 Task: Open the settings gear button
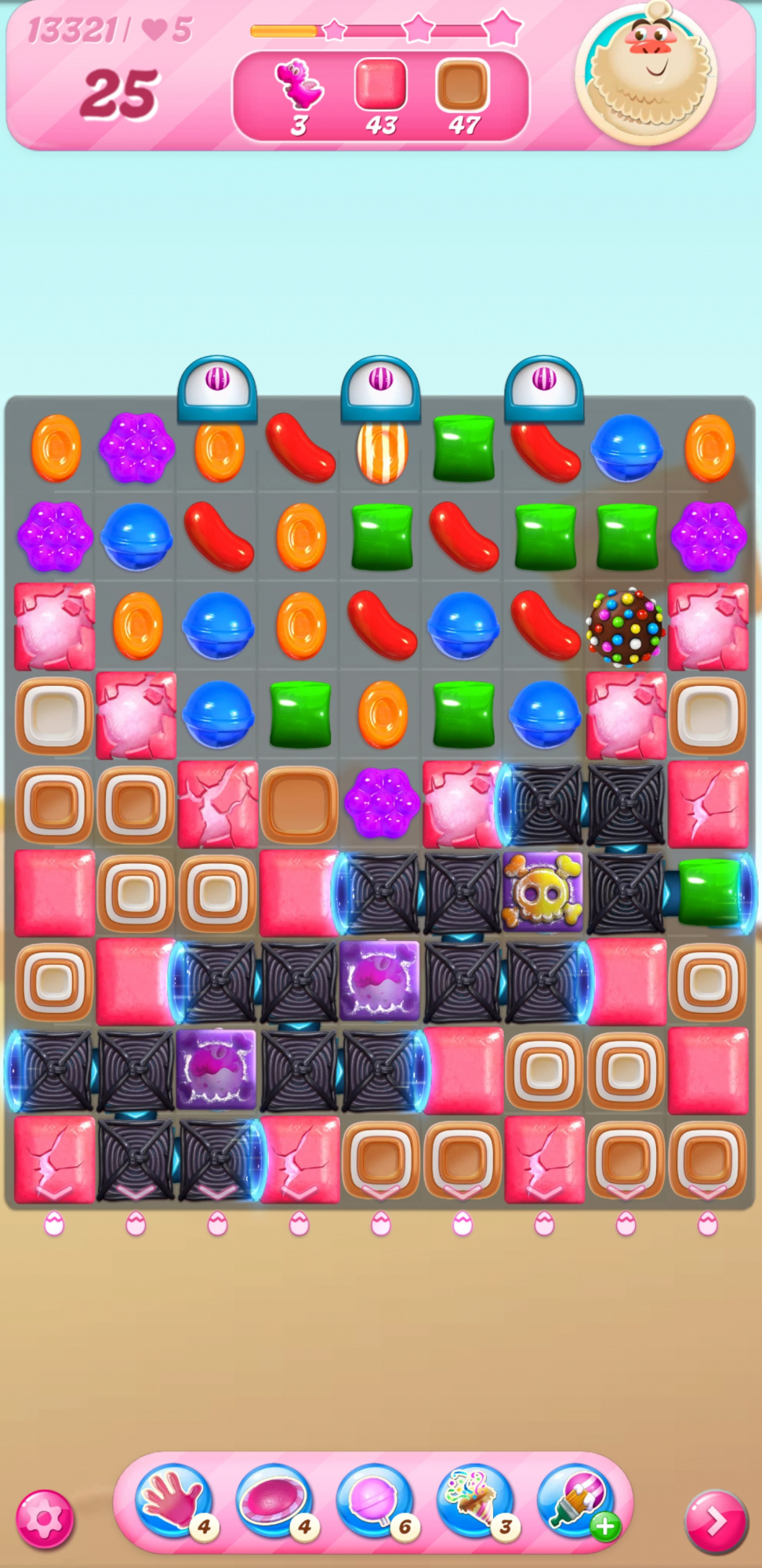[x=45, y=1519]
